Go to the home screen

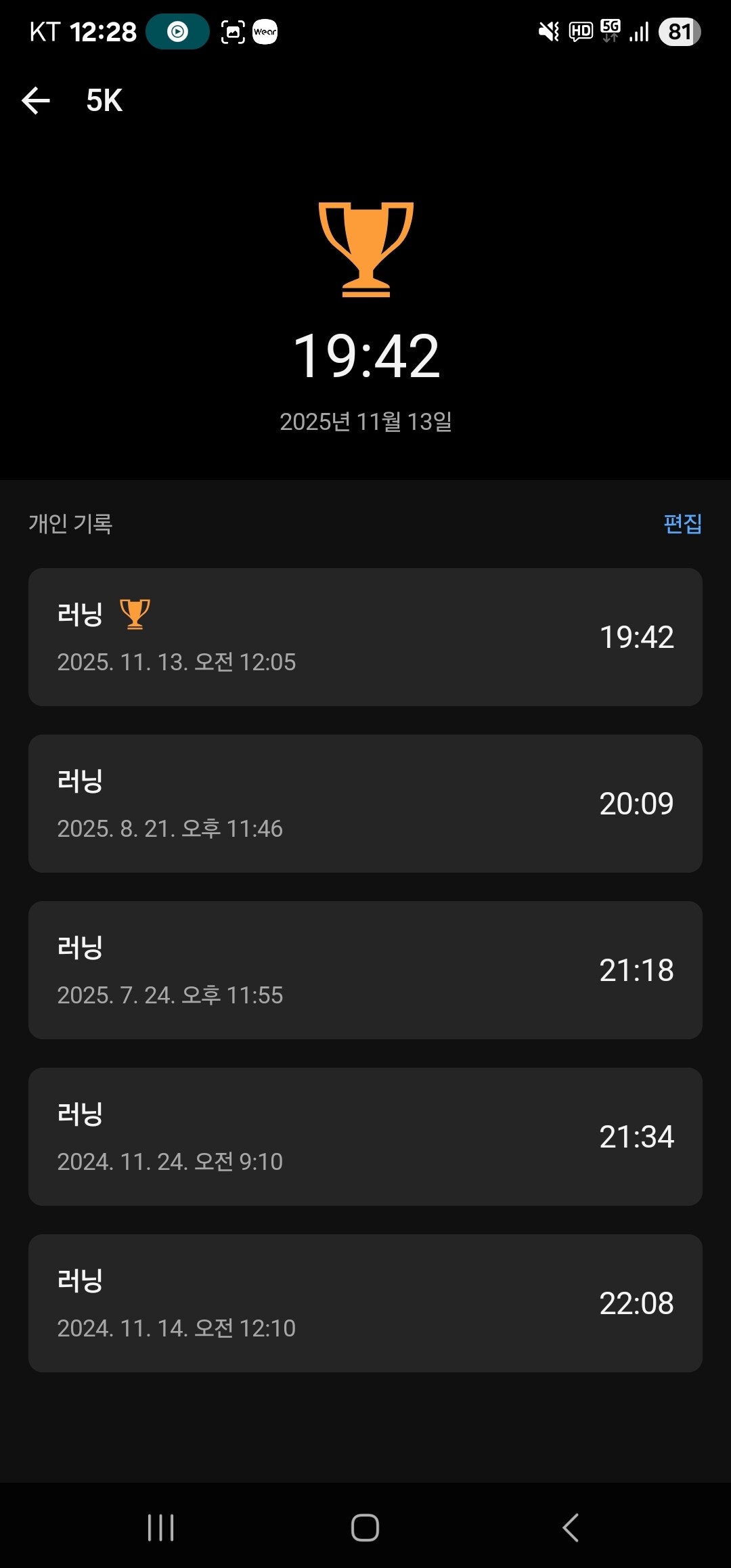pos(365,1527)
